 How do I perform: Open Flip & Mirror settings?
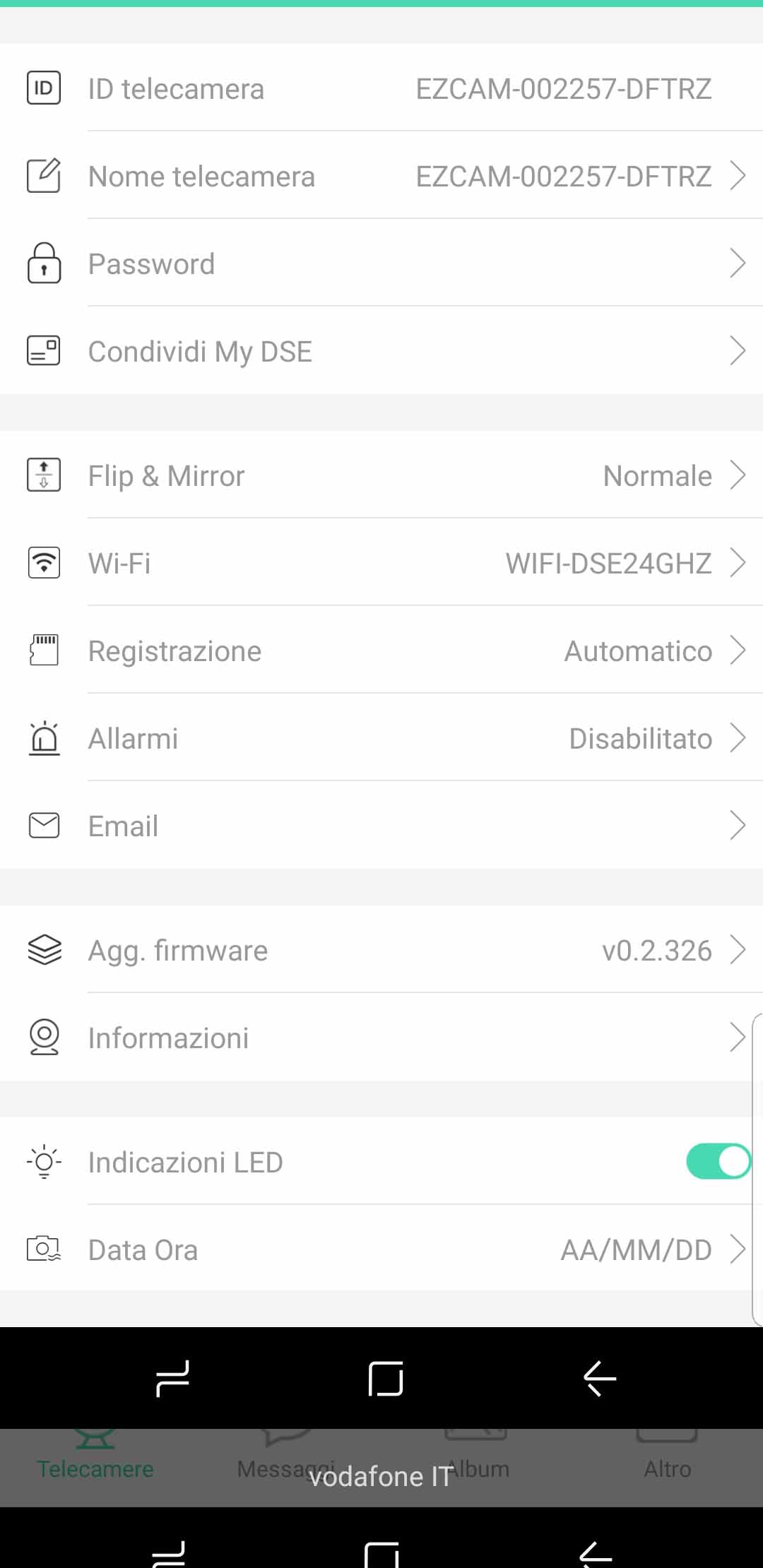[381, 475]
